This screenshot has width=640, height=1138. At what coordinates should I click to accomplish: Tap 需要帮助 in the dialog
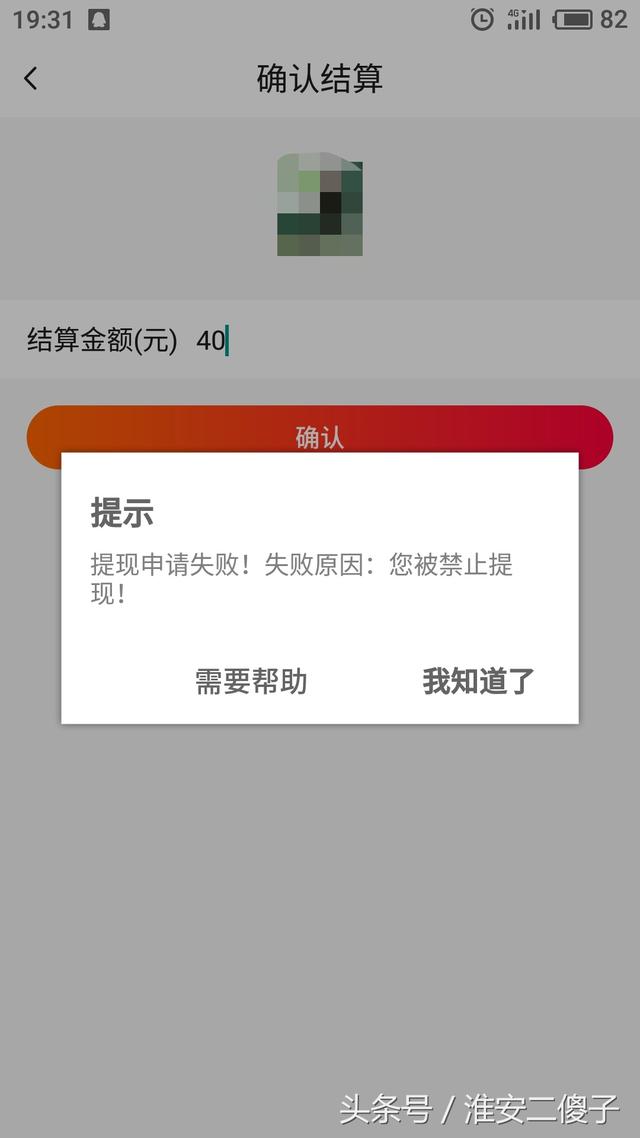click(251, 681)
